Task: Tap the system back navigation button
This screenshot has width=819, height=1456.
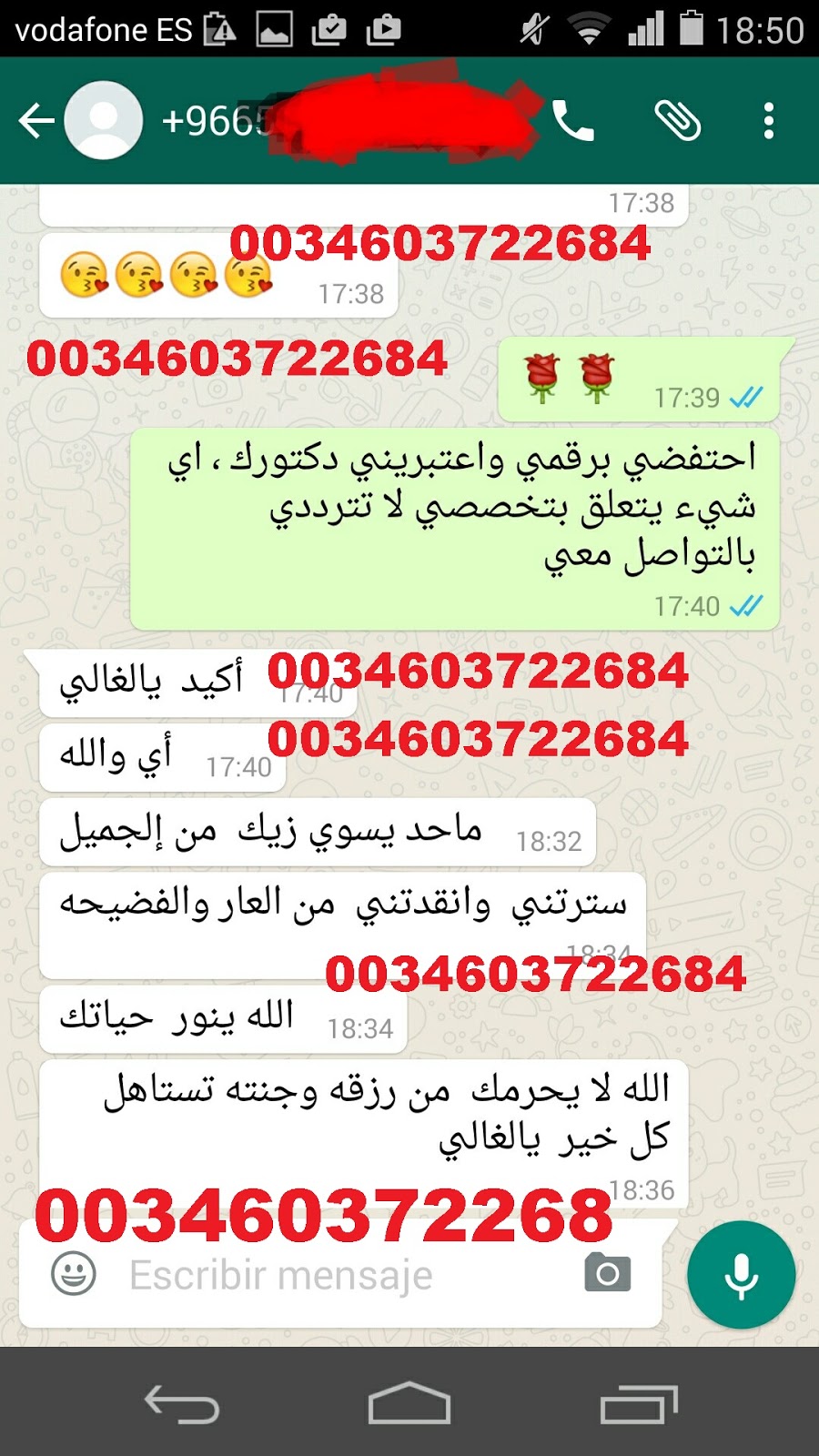Action: pyautogui.click(x=182, y=1404)
